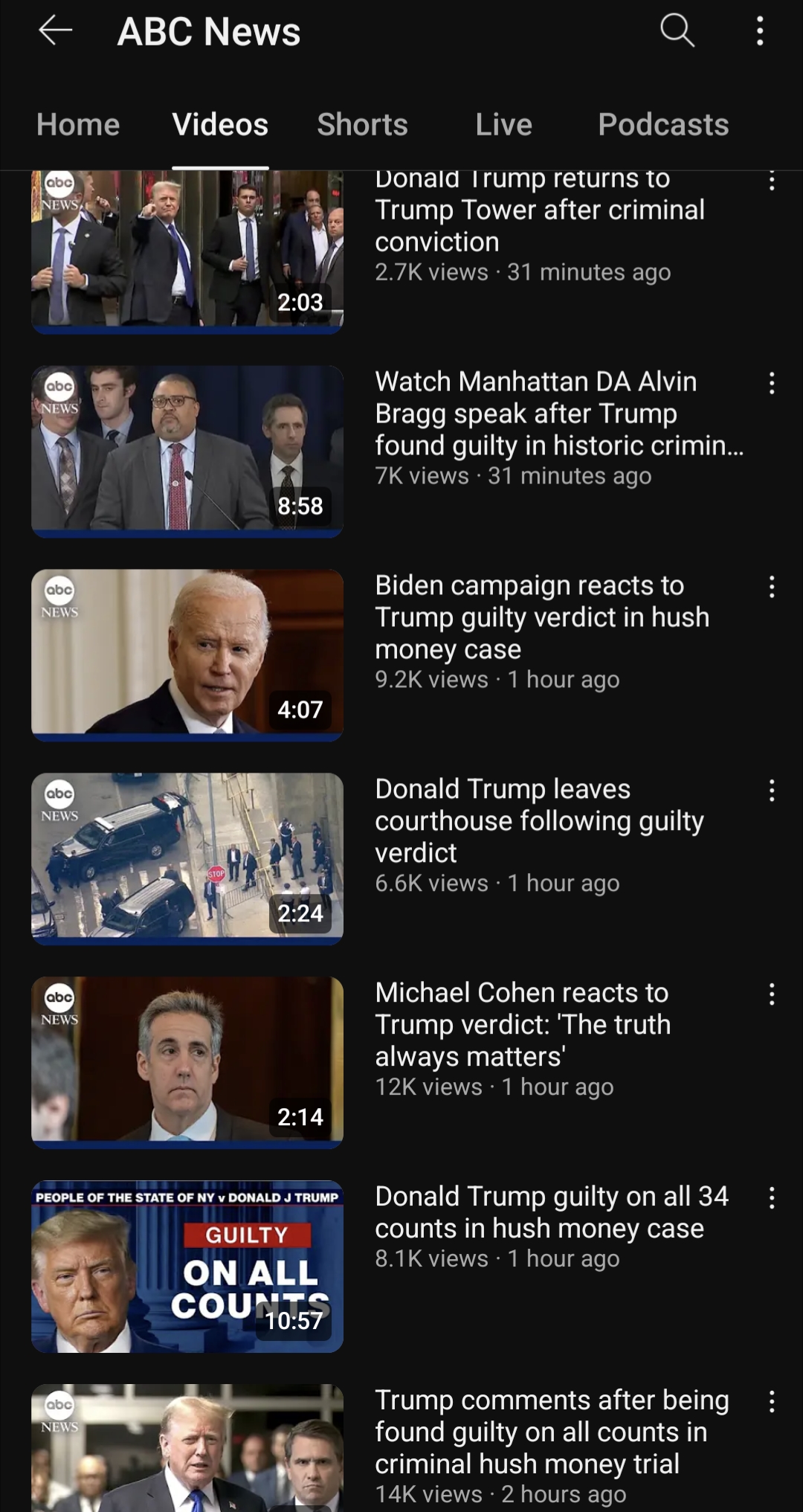Open options for Biden campaign reacts video
Image resolution: width=803 pixels, height=1512 pixels.
(772, 588)
